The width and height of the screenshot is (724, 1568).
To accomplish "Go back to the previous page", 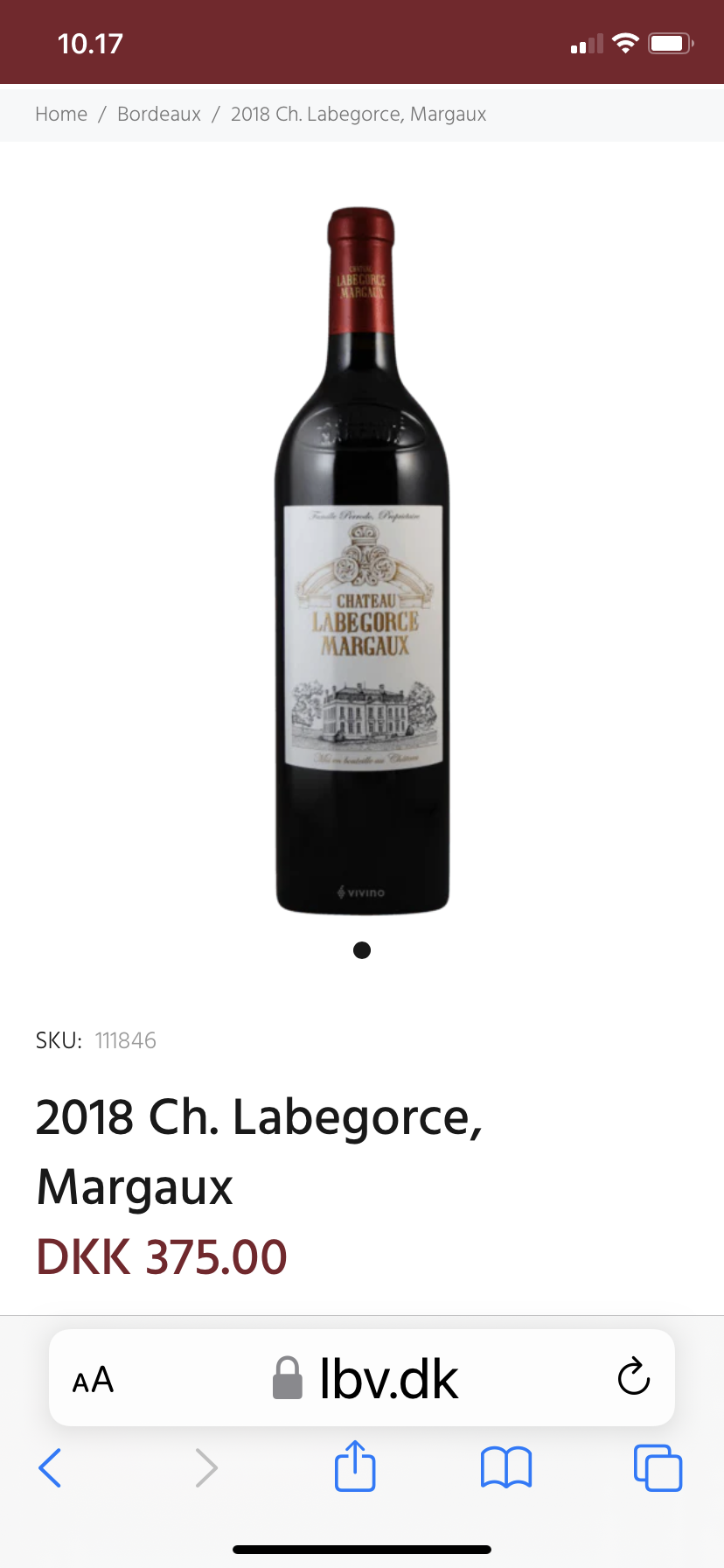I will point(51,1467).
